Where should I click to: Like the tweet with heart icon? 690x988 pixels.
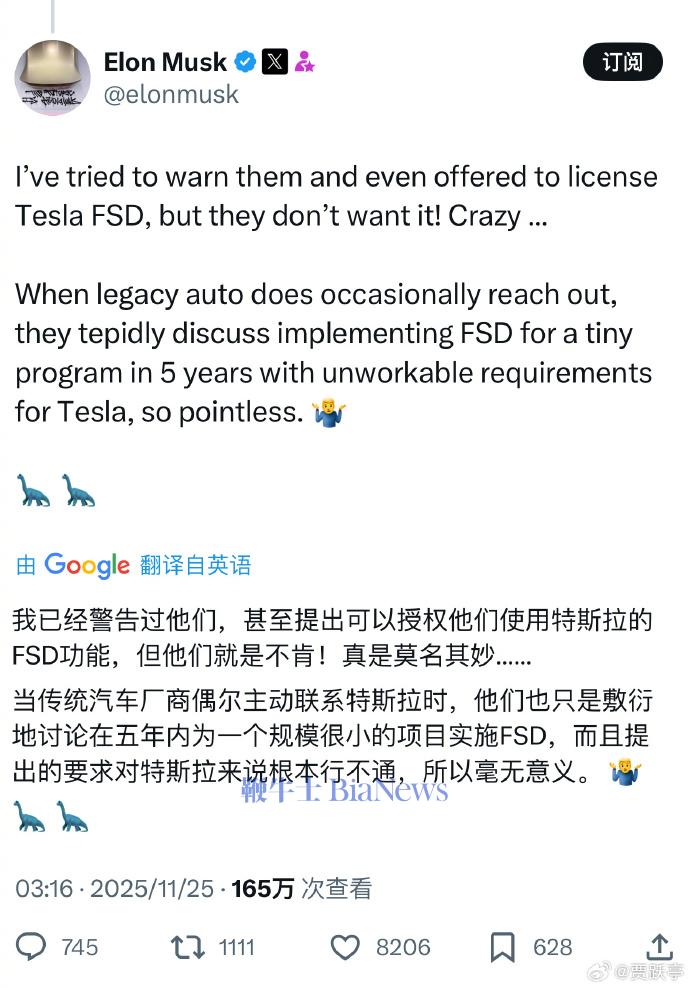(345, 946)
